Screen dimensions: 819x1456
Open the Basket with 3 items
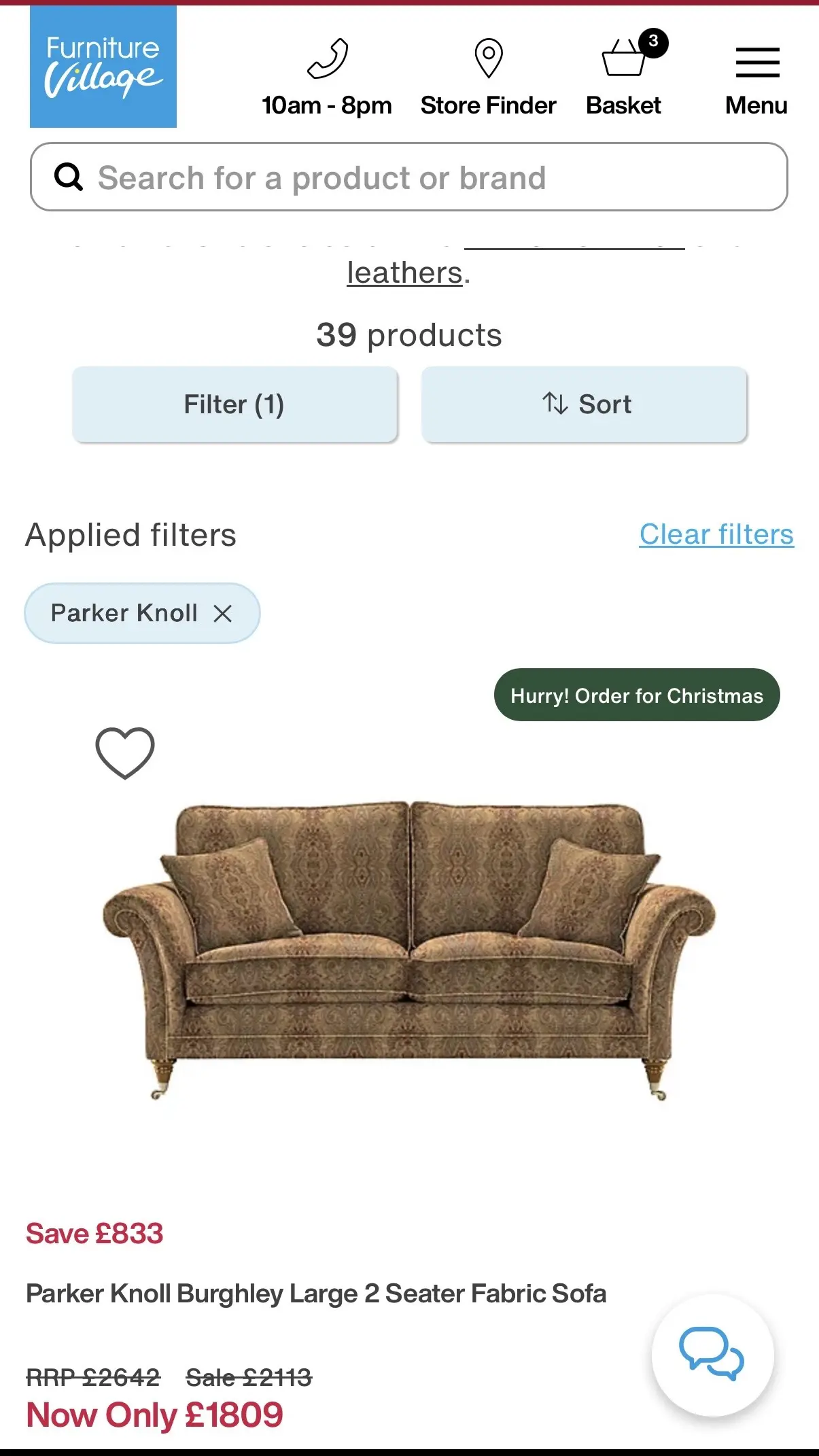coord(624,77)
